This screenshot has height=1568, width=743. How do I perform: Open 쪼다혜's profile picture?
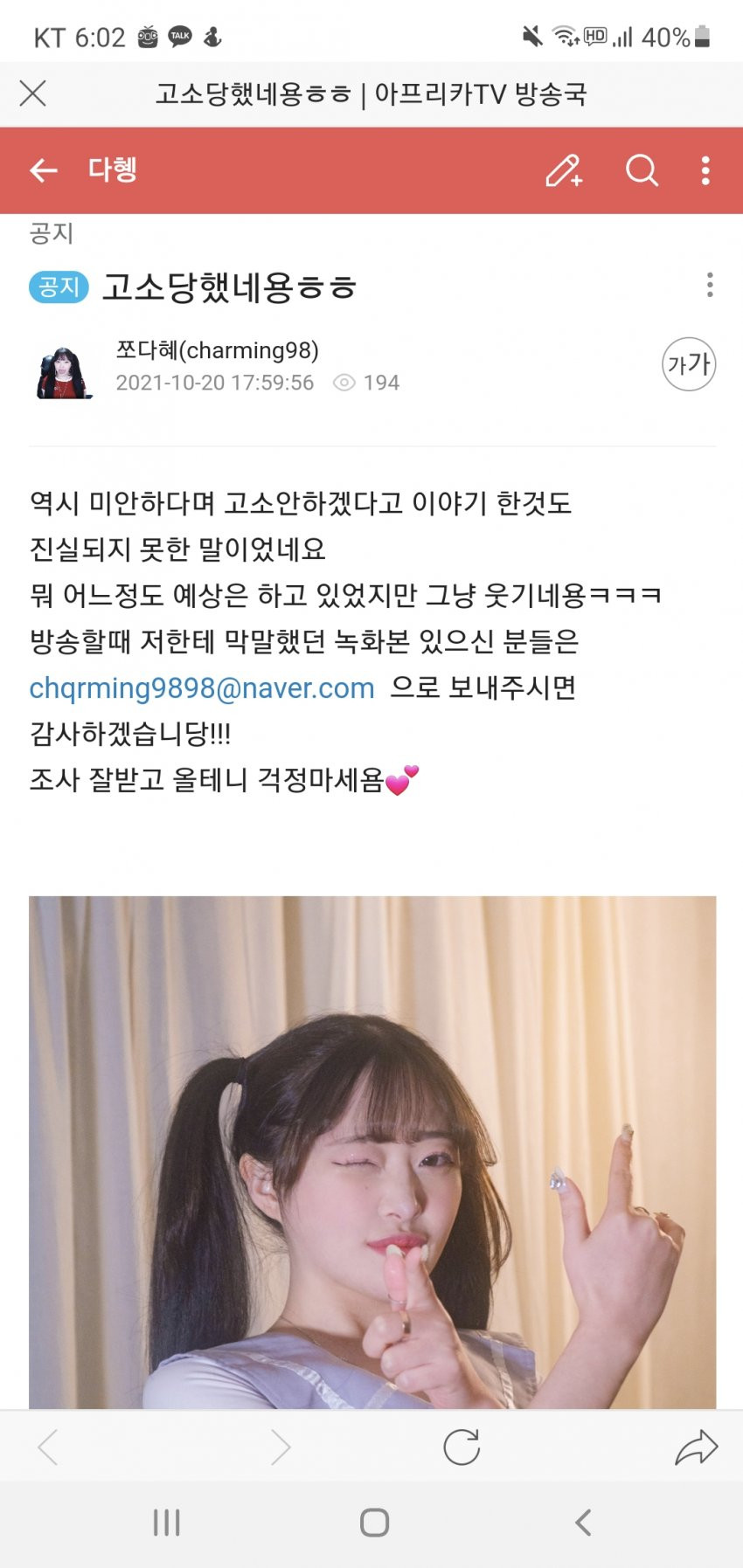coord(64,372)
